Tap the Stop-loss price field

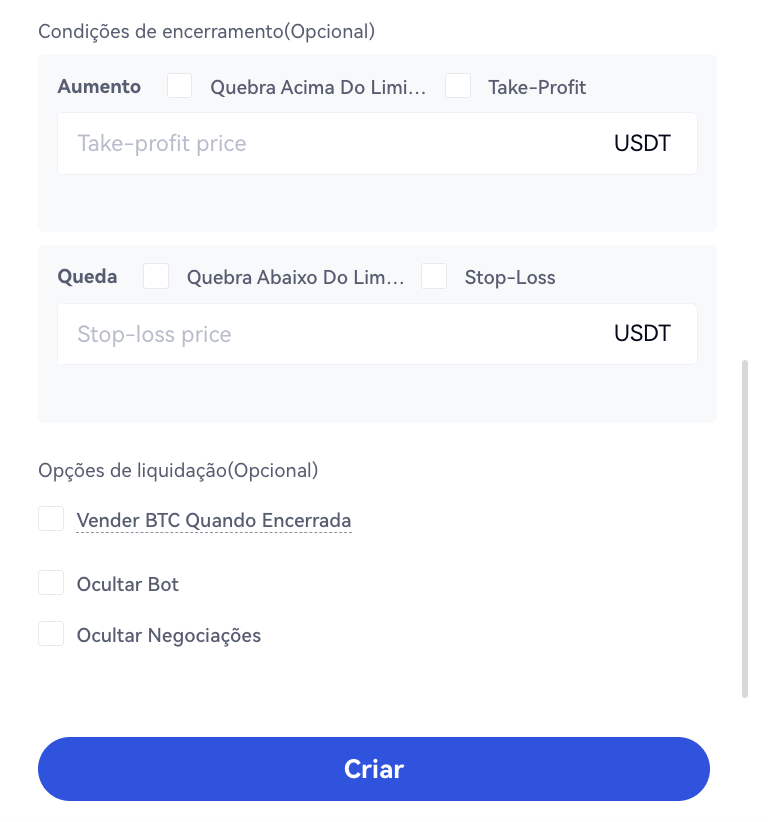(340, 334)
